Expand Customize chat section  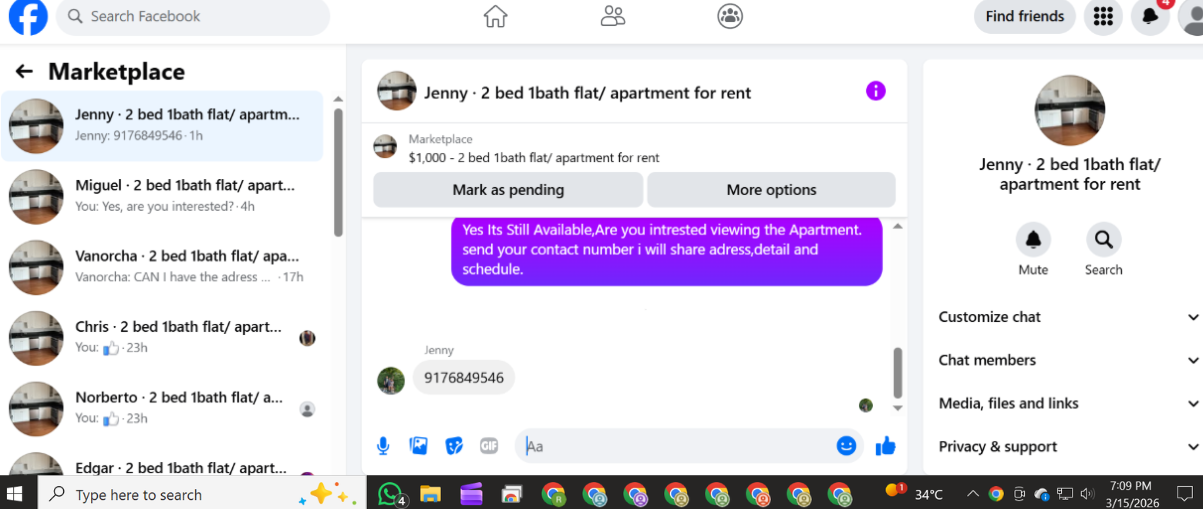[1068, 317]
